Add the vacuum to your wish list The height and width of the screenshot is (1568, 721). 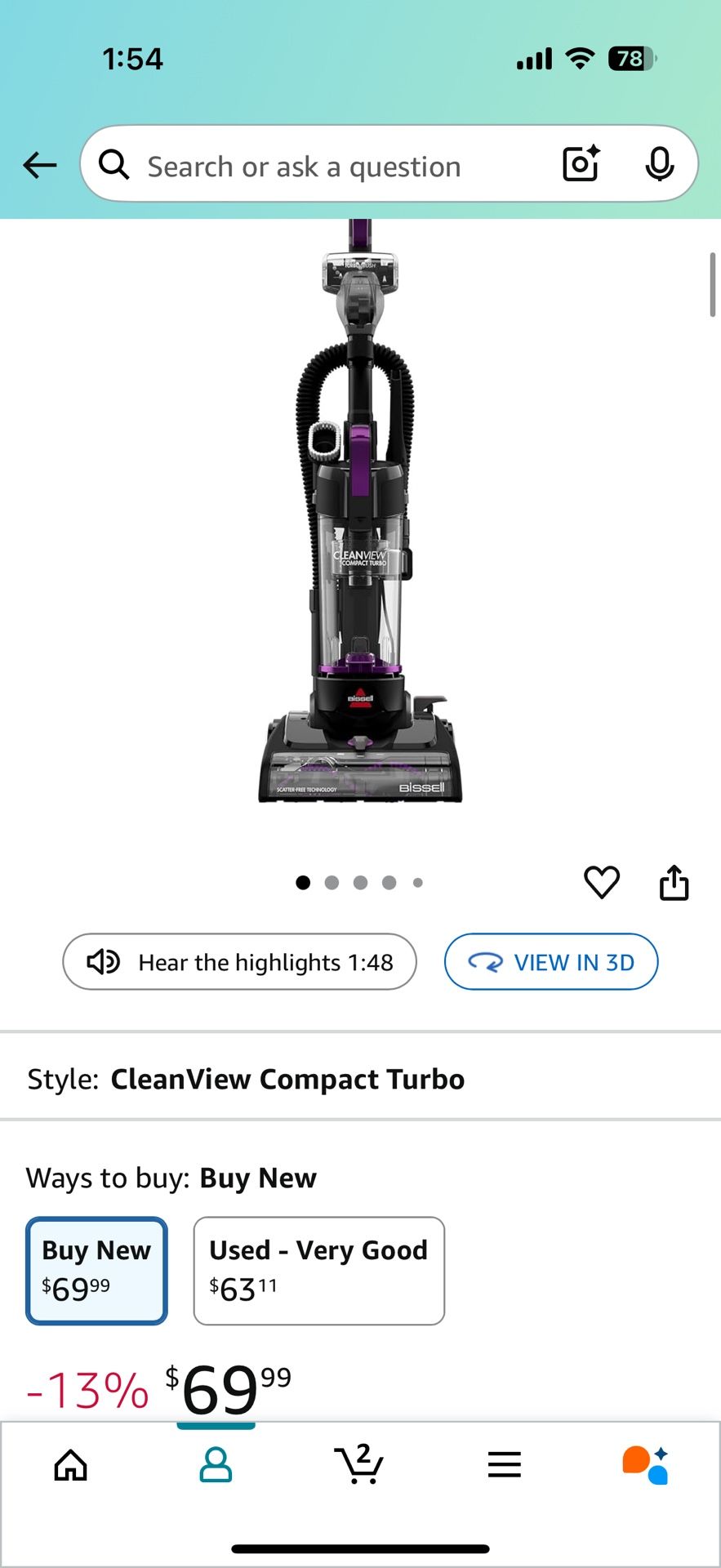602,882
